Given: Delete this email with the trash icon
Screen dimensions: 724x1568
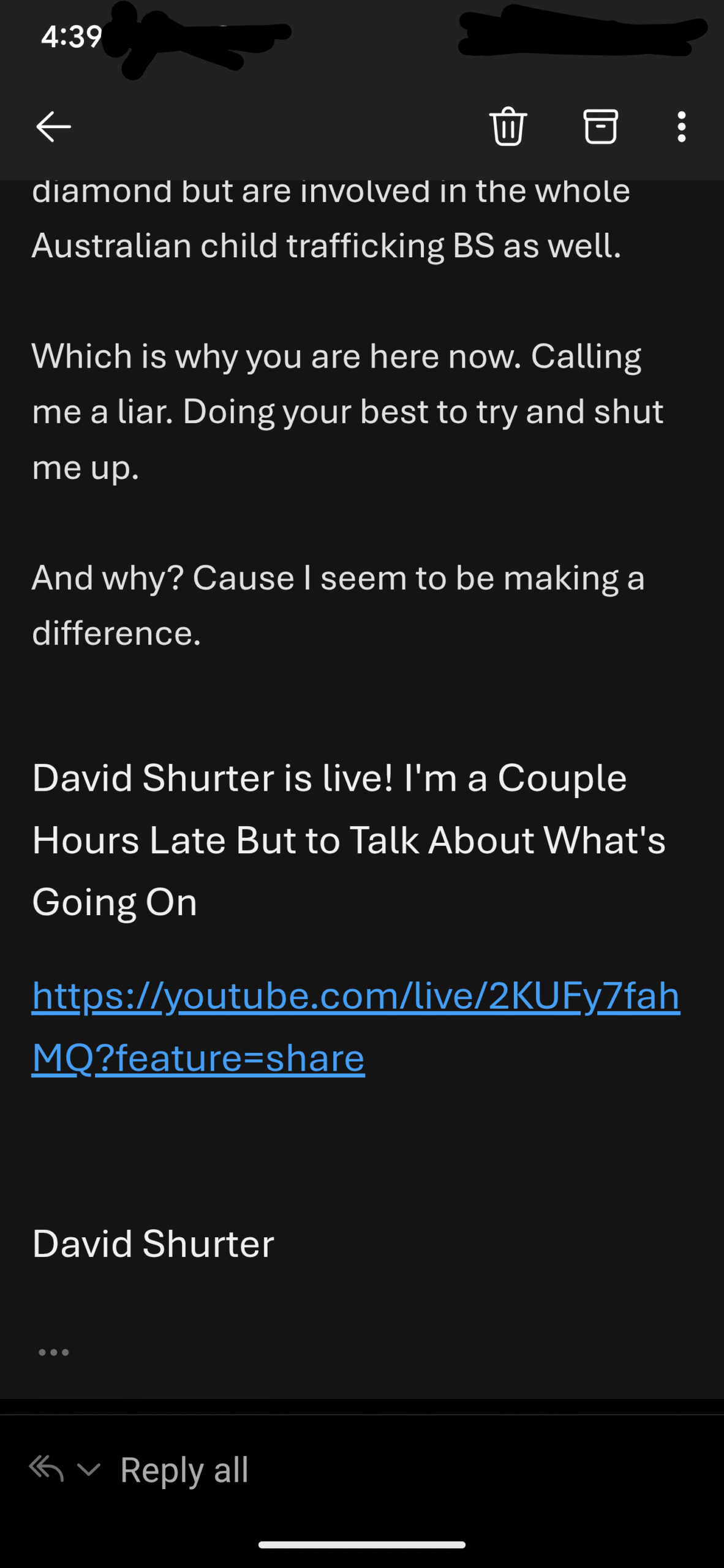Looking at the screenshot, I should pos(508,126).
